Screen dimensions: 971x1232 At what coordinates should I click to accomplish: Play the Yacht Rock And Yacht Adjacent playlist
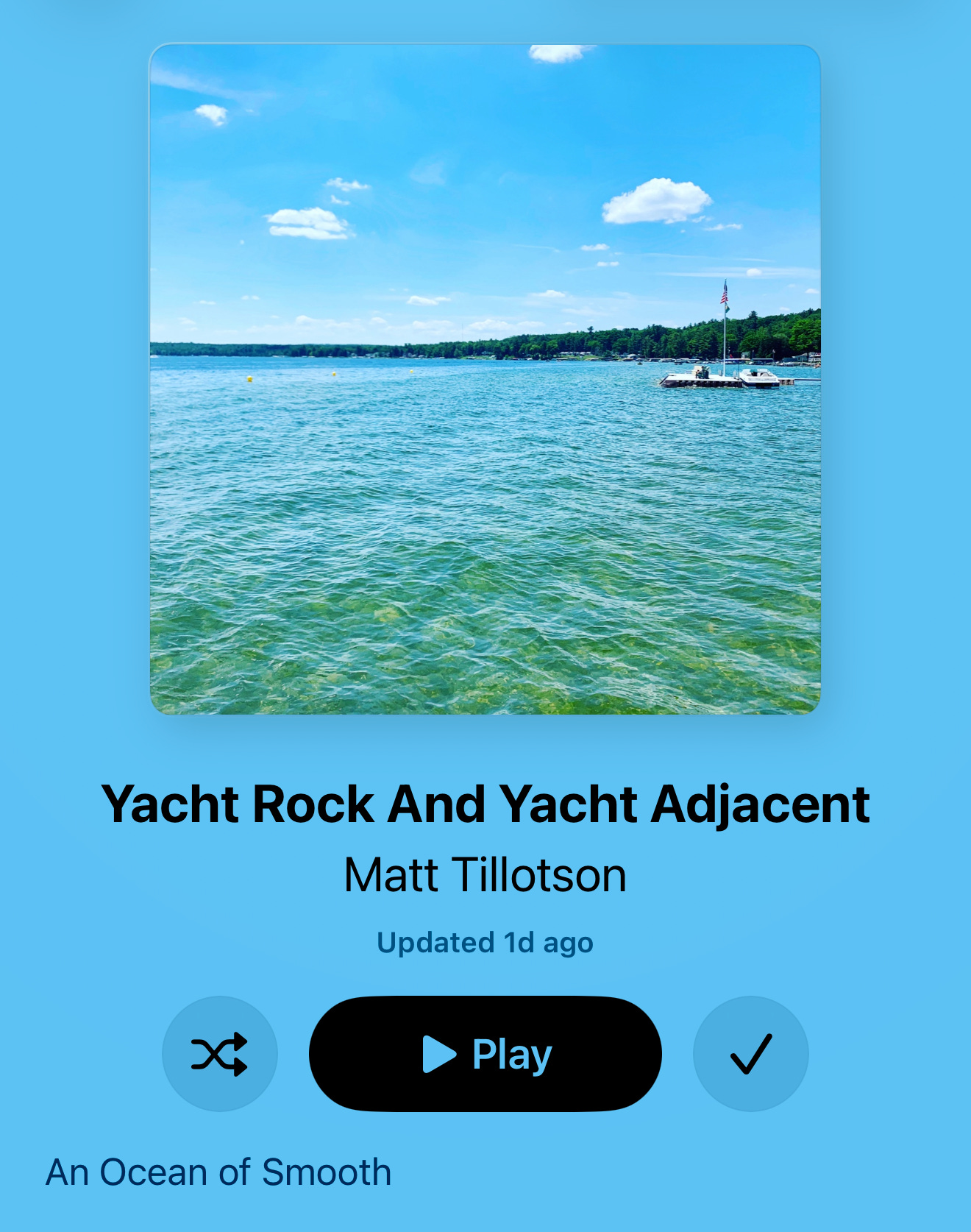point(485,1054)
